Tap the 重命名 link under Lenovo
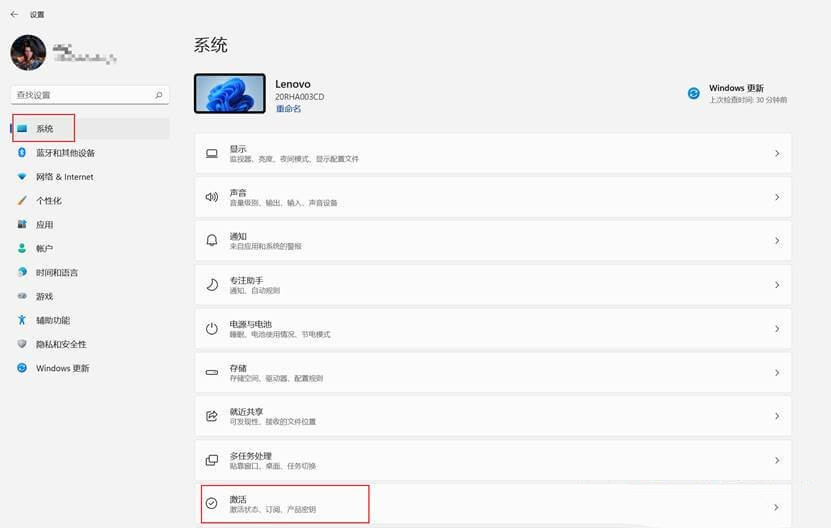 pos(288,109)
